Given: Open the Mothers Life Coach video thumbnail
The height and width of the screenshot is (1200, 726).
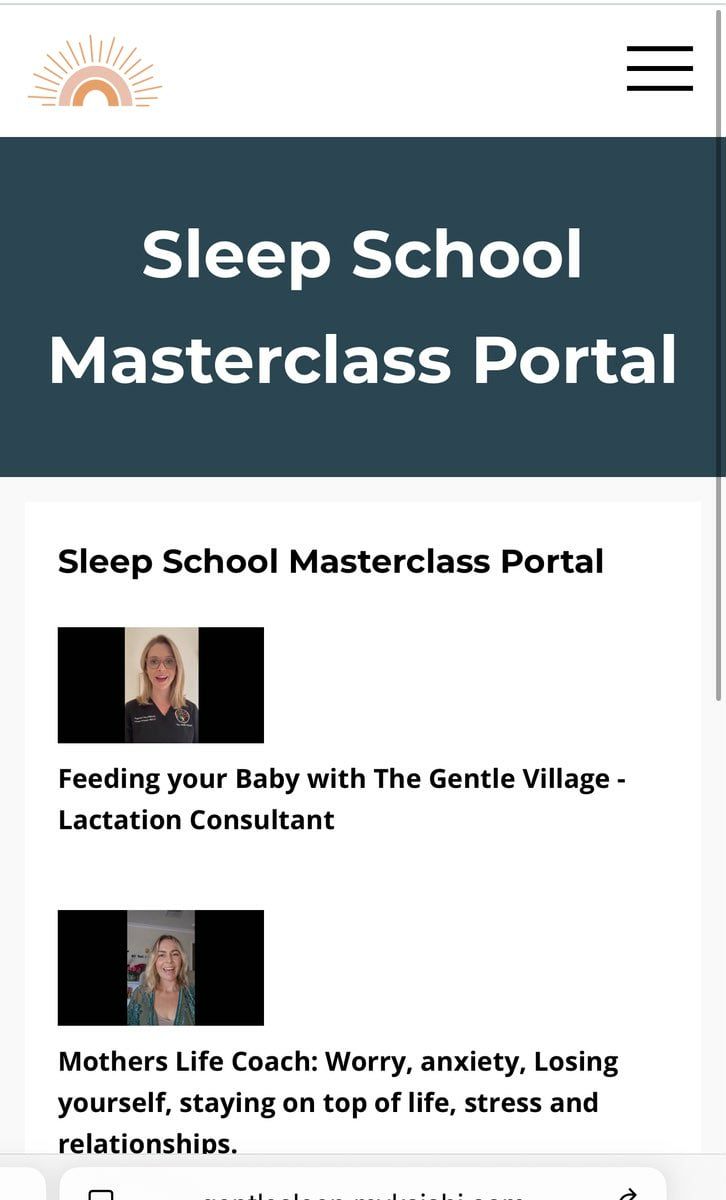Looking at the screenshot, I should 161,967.
